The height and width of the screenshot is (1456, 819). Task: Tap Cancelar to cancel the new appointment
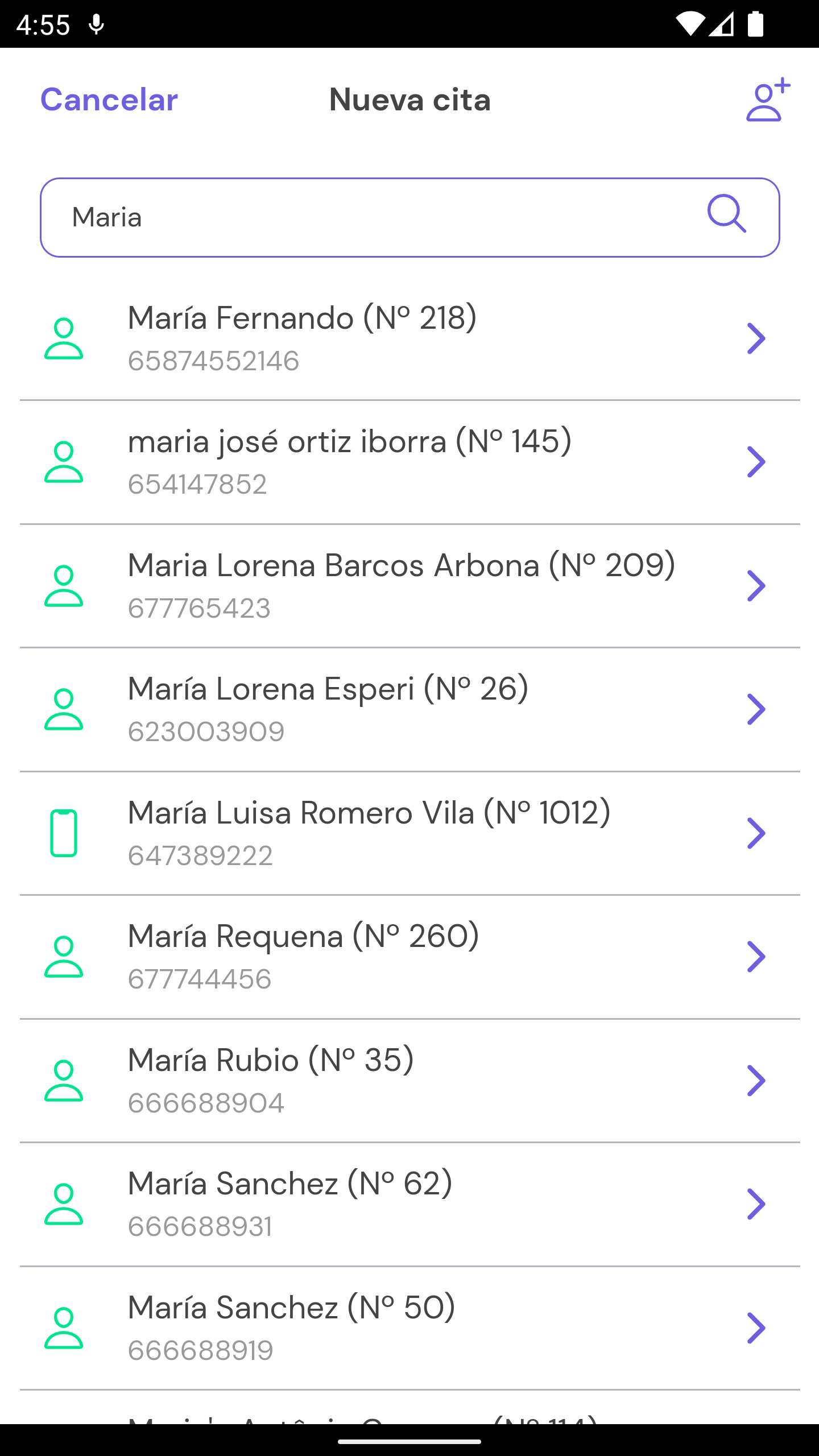[x=109, y=100]
